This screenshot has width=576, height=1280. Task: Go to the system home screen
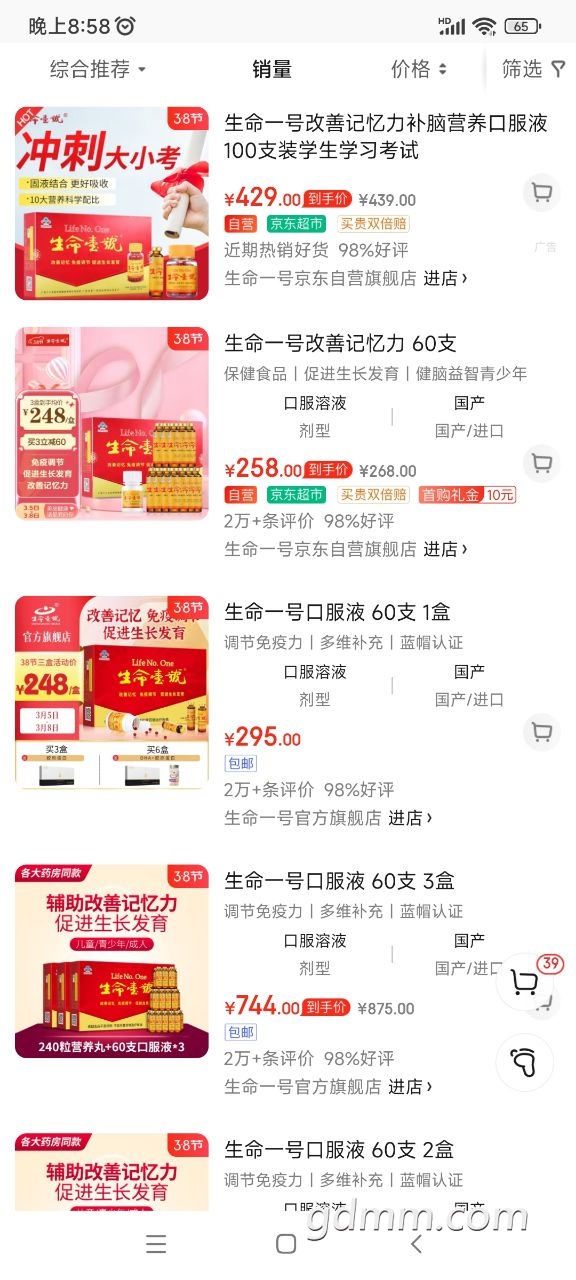click(286, 1244)
